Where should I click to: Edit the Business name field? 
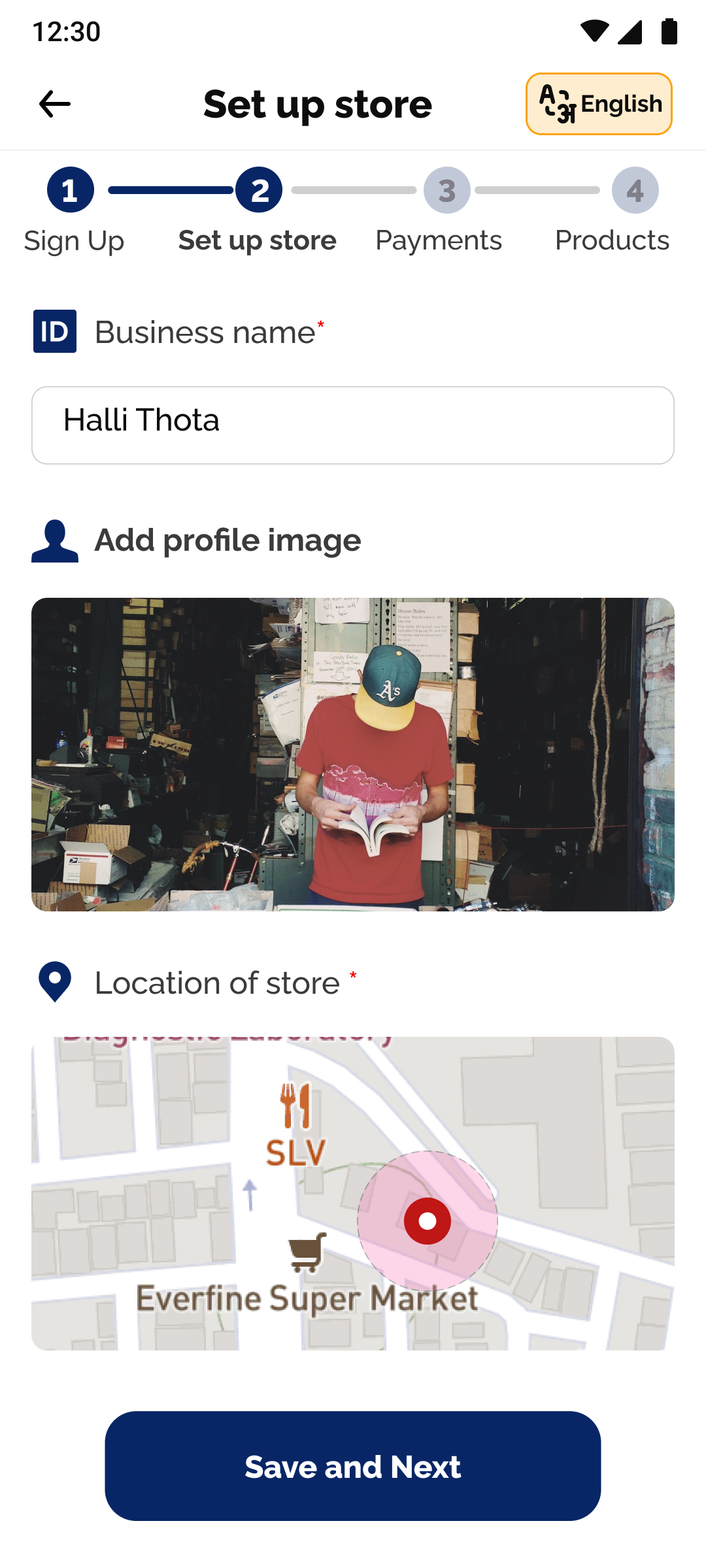pyautogui.click(x=353, y=425)
